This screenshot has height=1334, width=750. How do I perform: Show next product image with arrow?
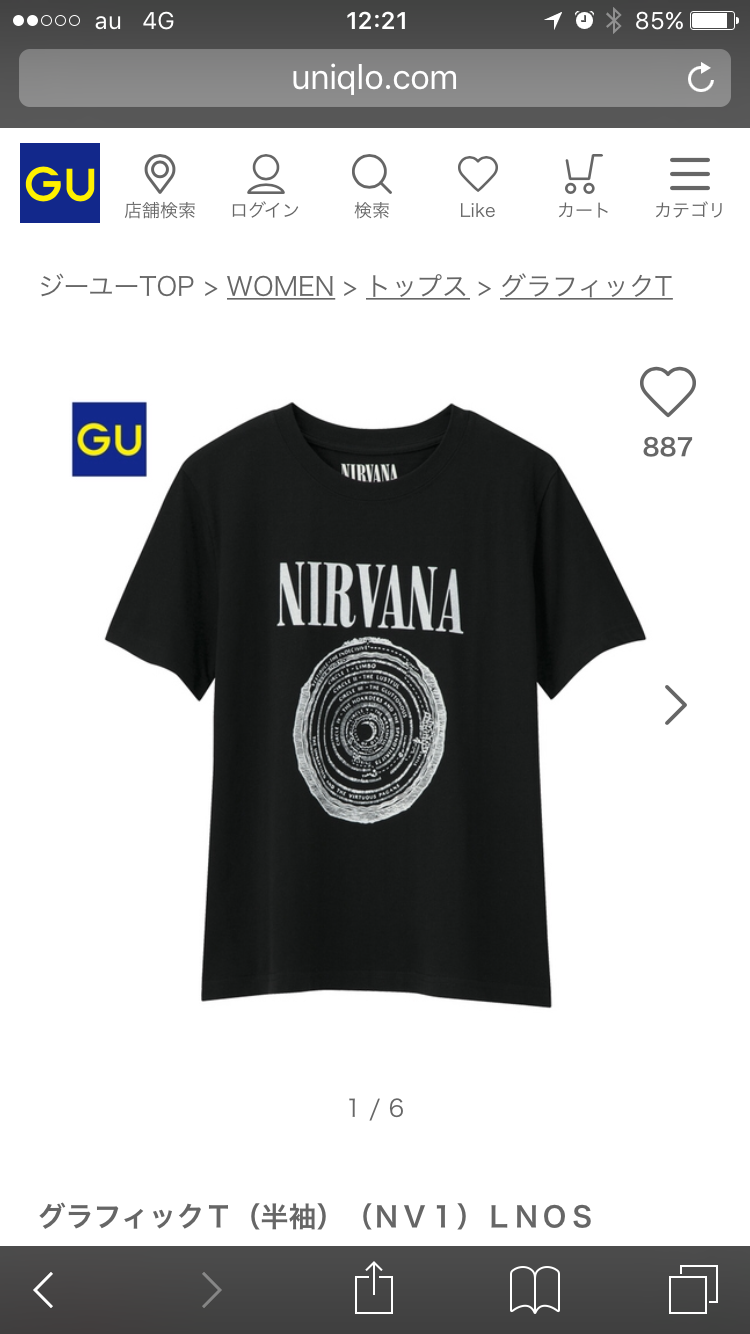(676, 705)
